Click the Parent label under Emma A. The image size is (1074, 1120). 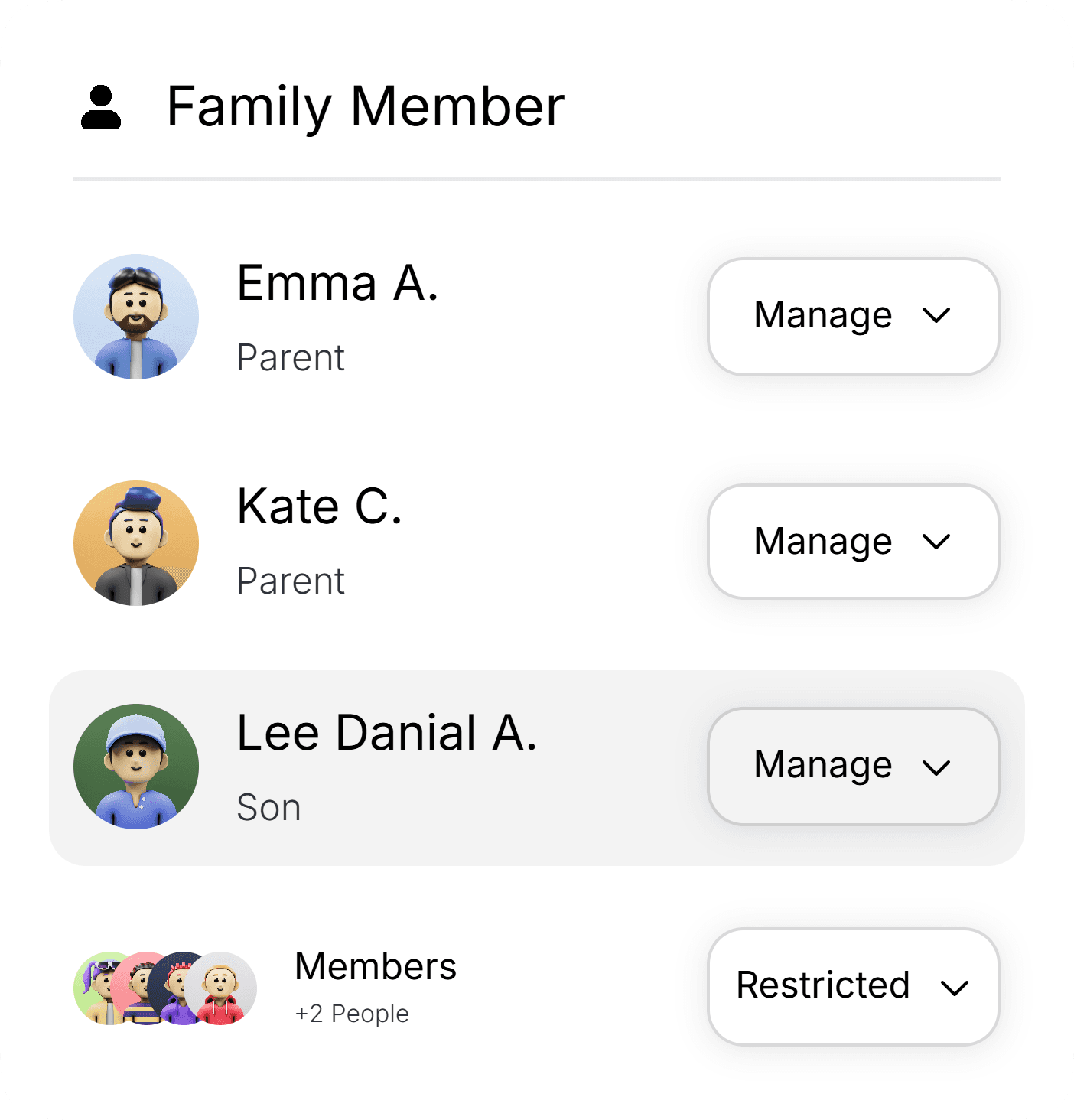coord(291,357)
